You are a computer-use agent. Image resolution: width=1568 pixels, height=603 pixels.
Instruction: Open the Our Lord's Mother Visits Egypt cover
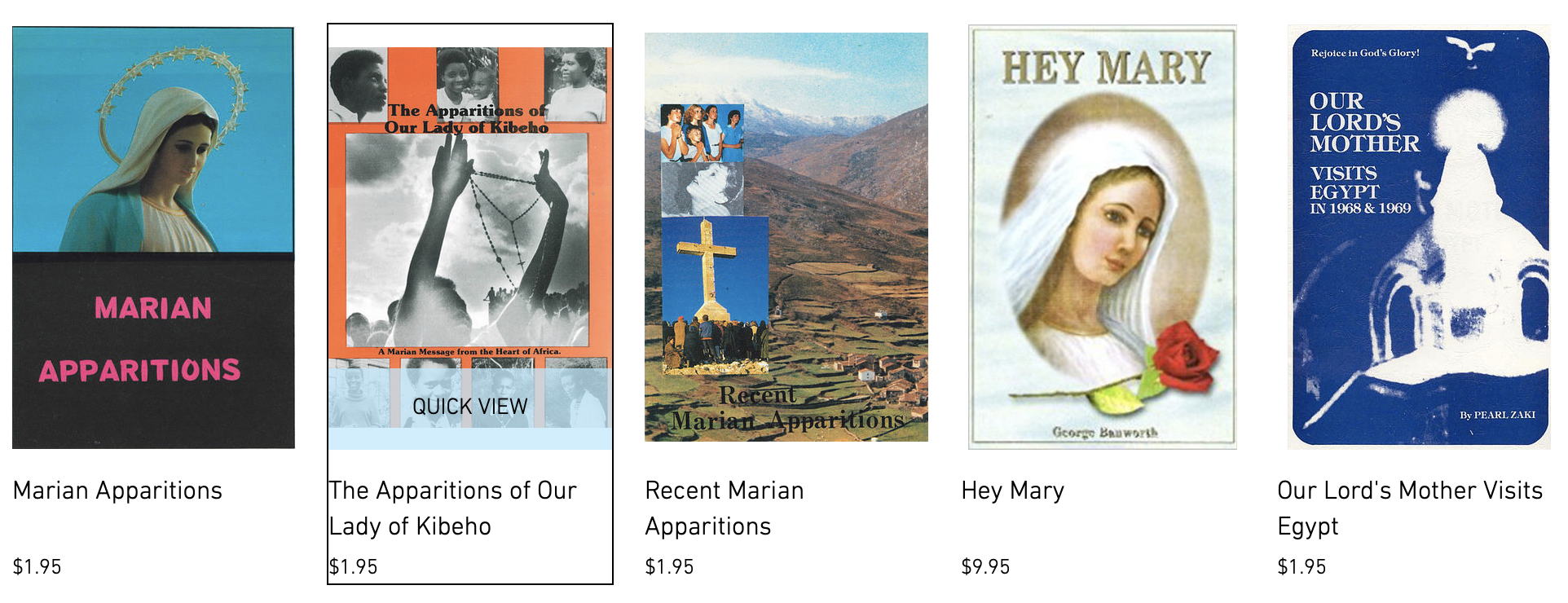click(x=1419, y=237)
